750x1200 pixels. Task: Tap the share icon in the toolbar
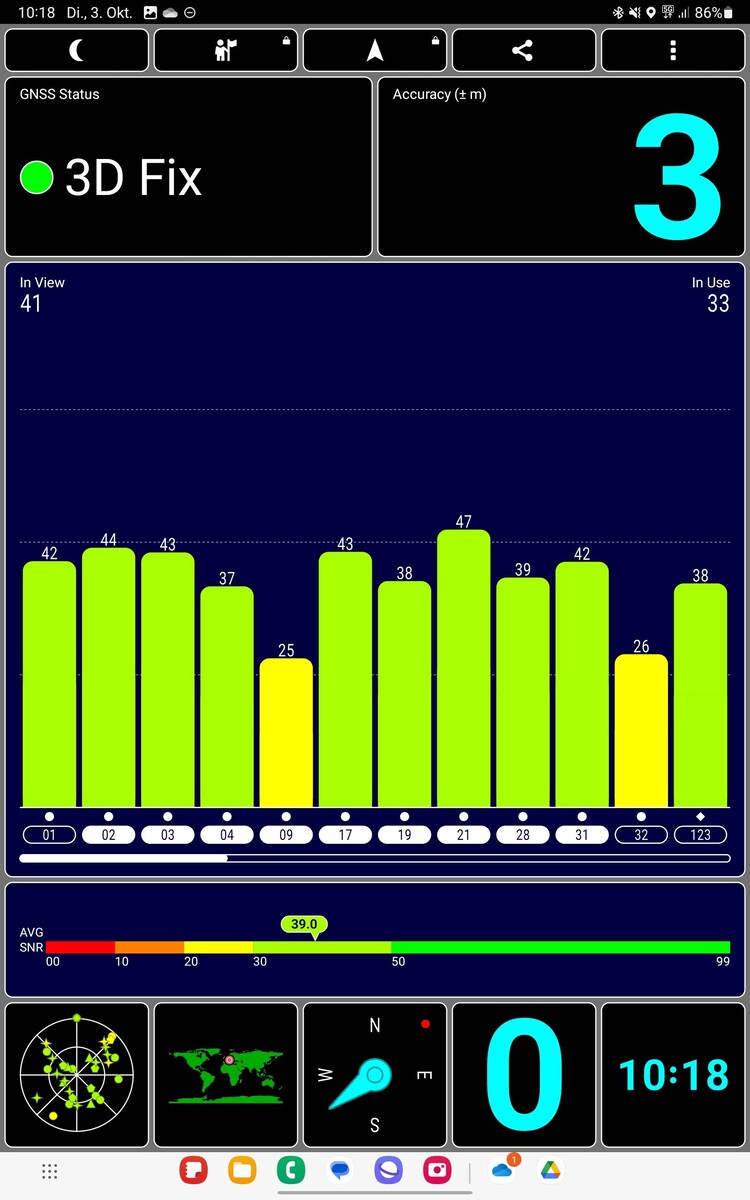(523, 50)
